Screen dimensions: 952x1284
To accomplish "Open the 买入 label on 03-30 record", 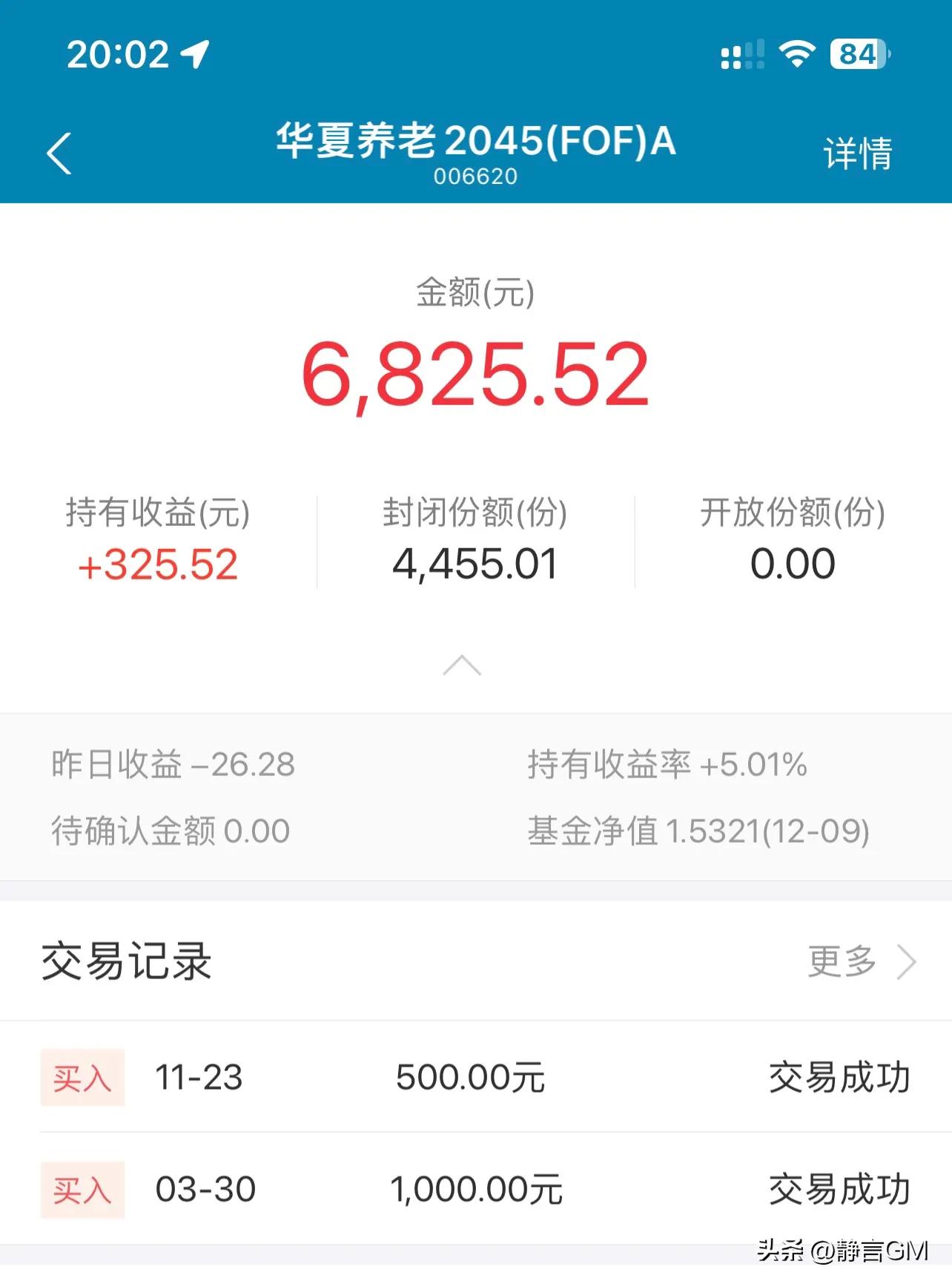I will 82,1190.
